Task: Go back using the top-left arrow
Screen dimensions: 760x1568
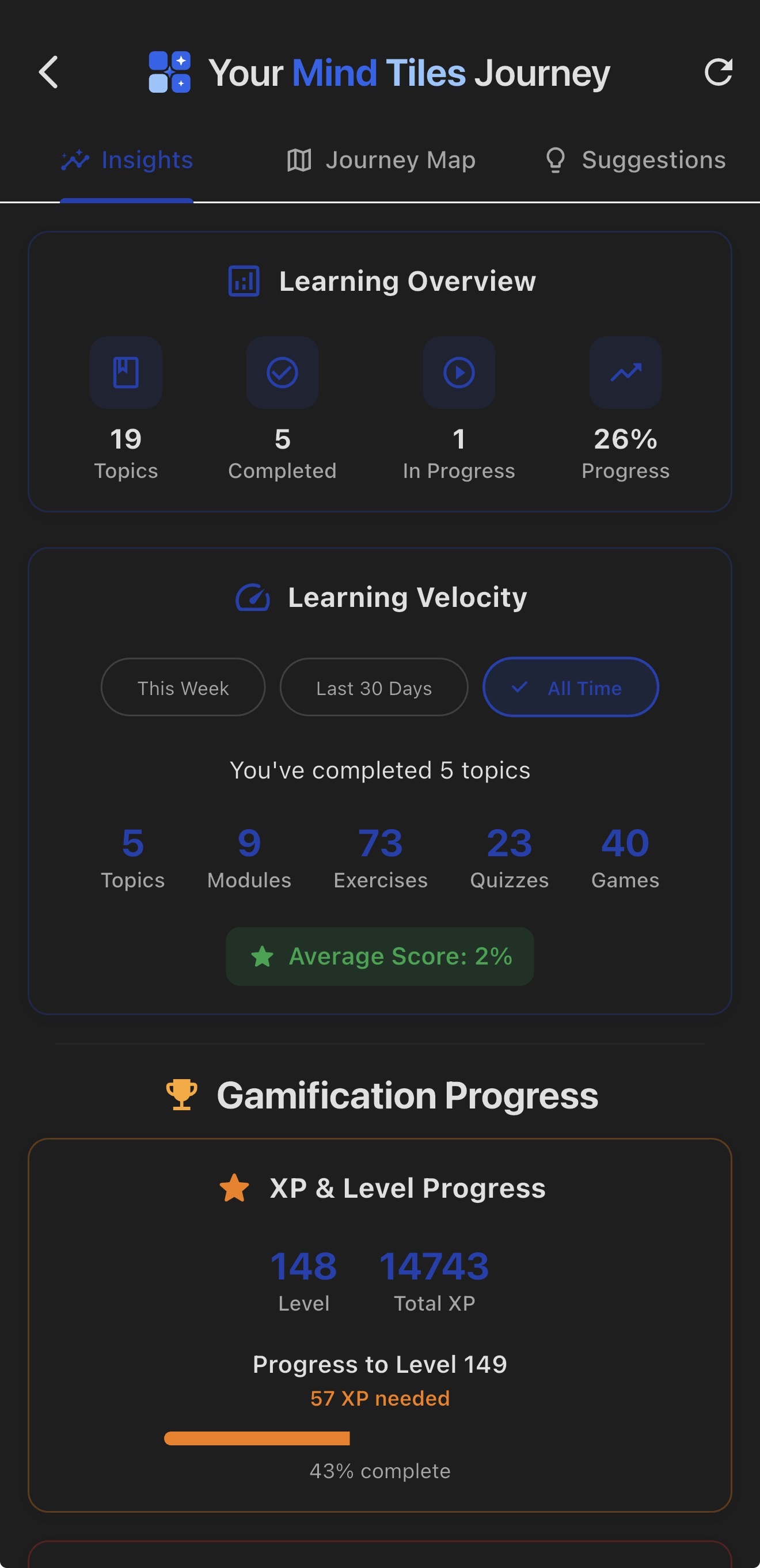Action: click(x=49, y=73)
